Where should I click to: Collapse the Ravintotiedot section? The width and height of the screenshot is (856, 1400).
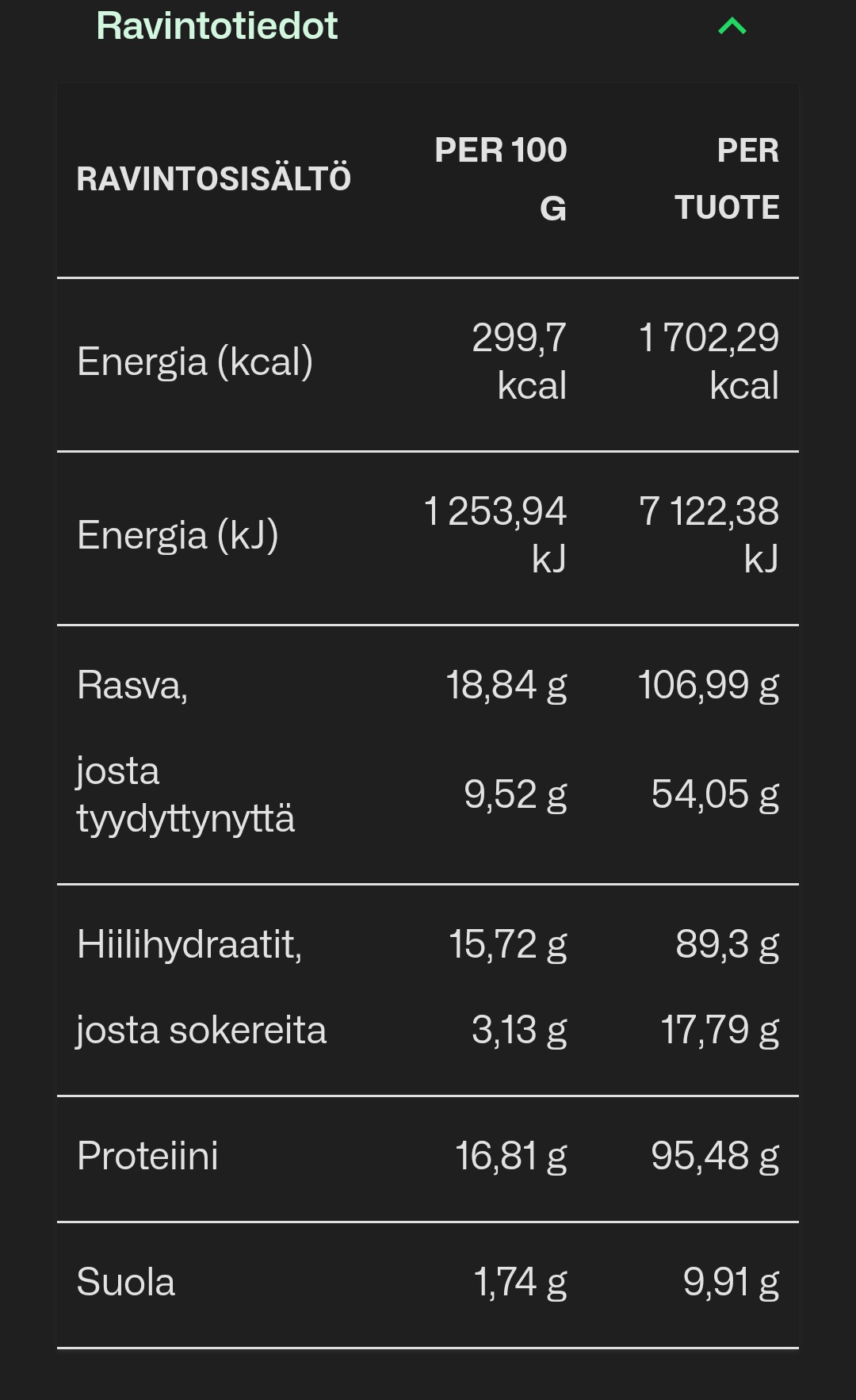(732, 27)
